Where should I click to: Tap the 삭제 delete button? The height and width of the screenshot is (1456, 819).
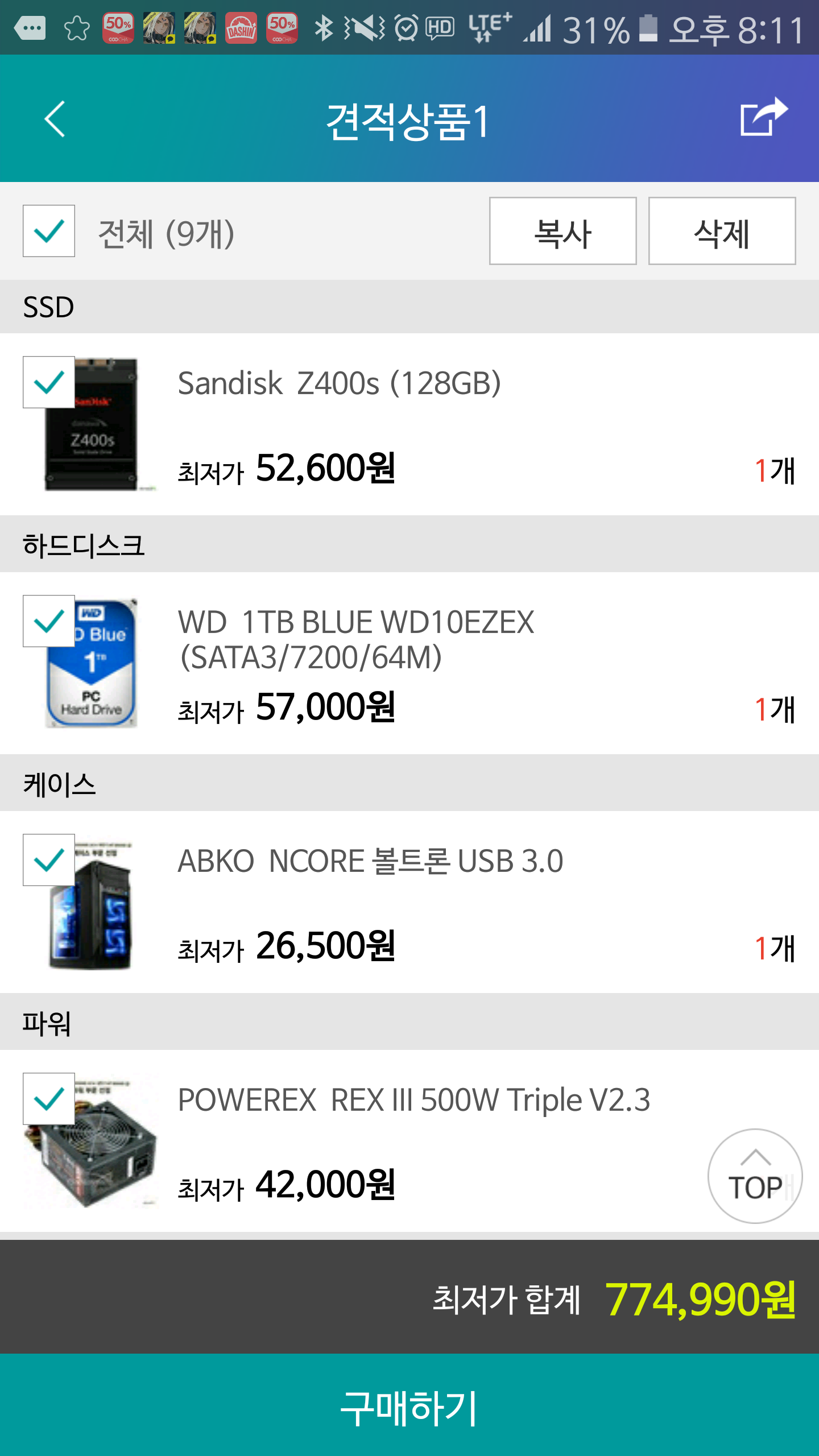pyautogui.click(x=721, y=231)
